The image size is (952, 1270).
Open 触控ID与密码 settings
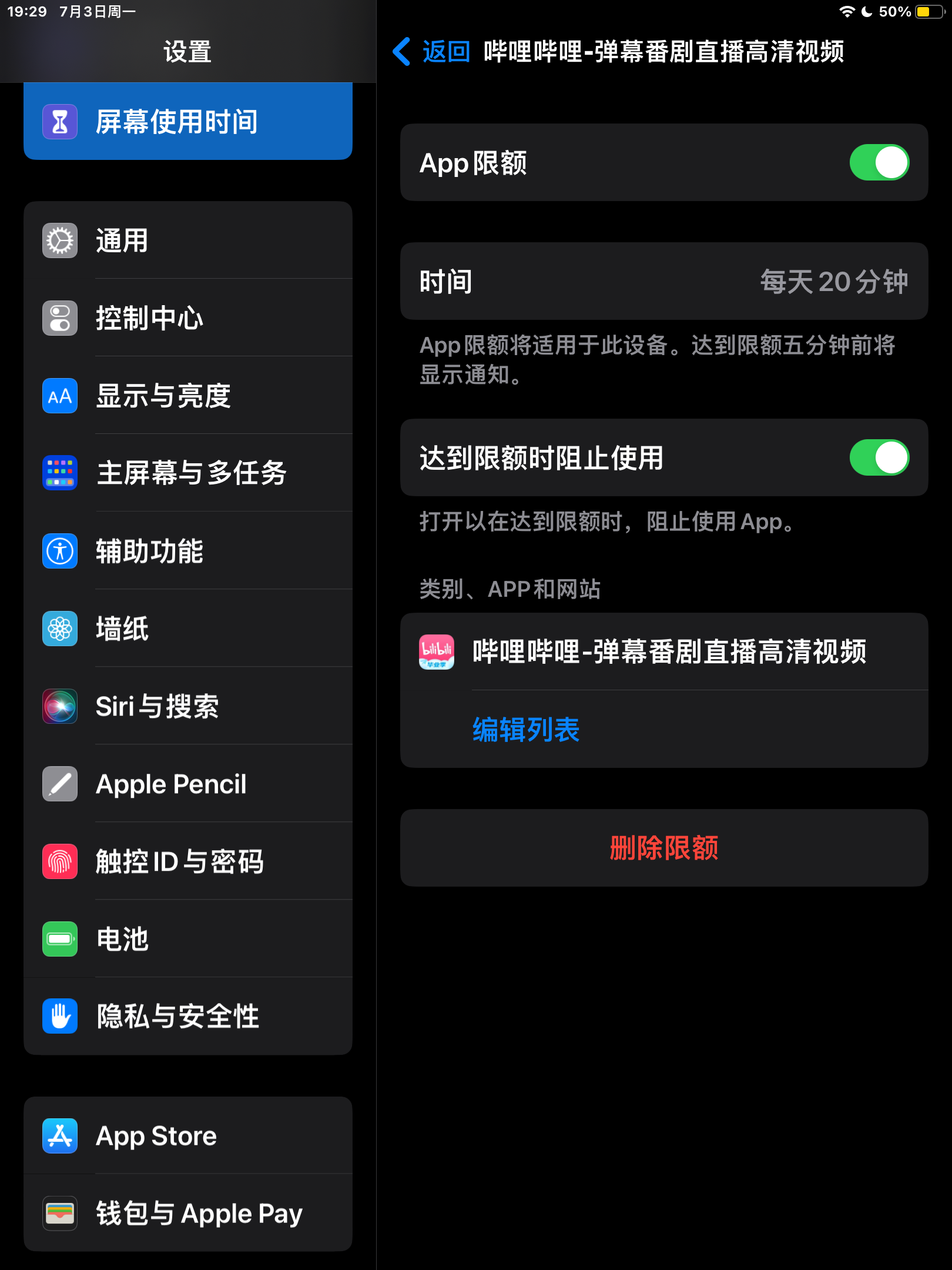click(x=188, y=861)
